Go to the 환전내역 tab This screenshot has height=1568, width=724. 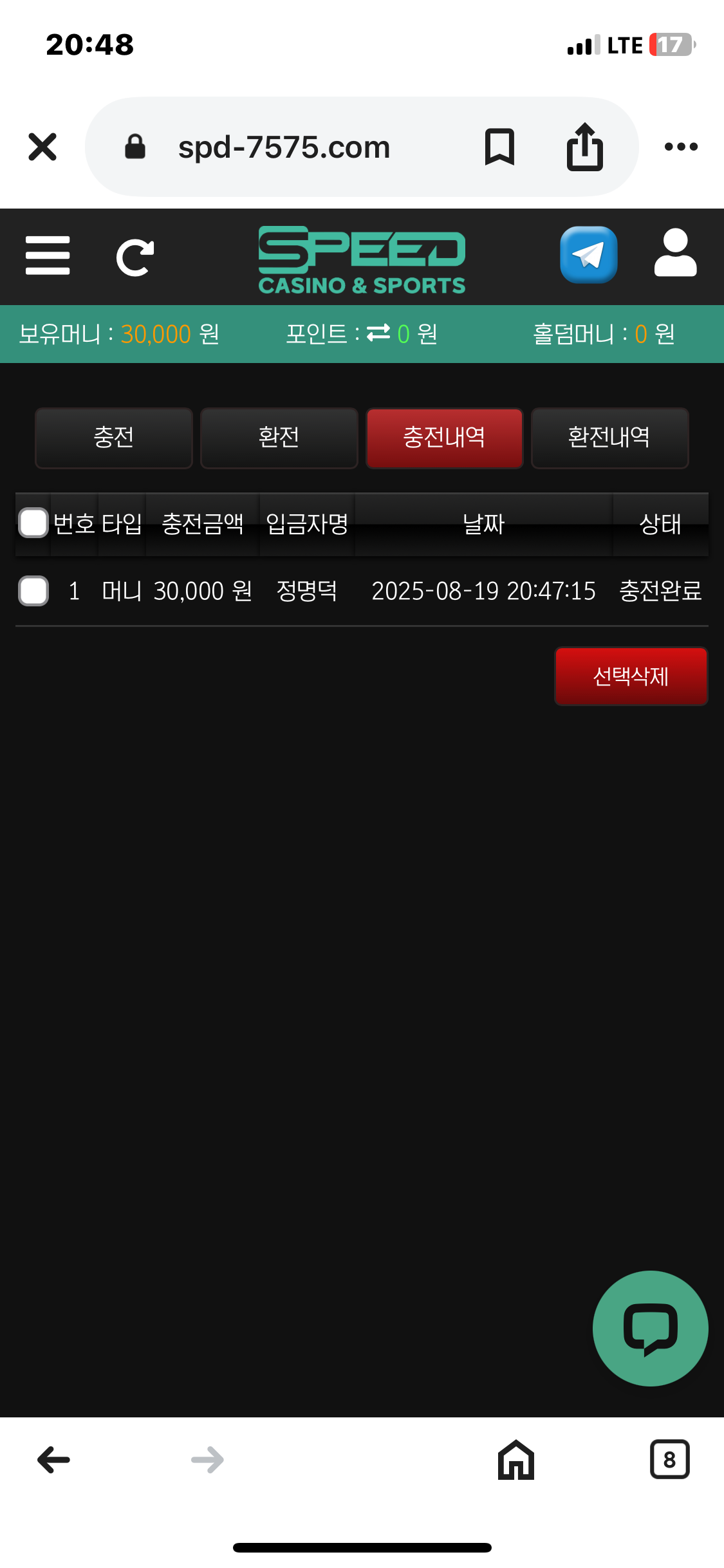(609, 438)
